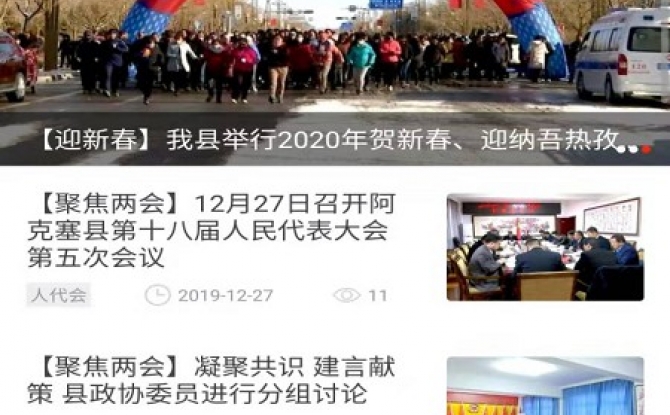Open the 12月27日召开阿克塞县第十八届人民代表大会 article
670x415 pixels.
pyautogui.click(x=210, y=232)
